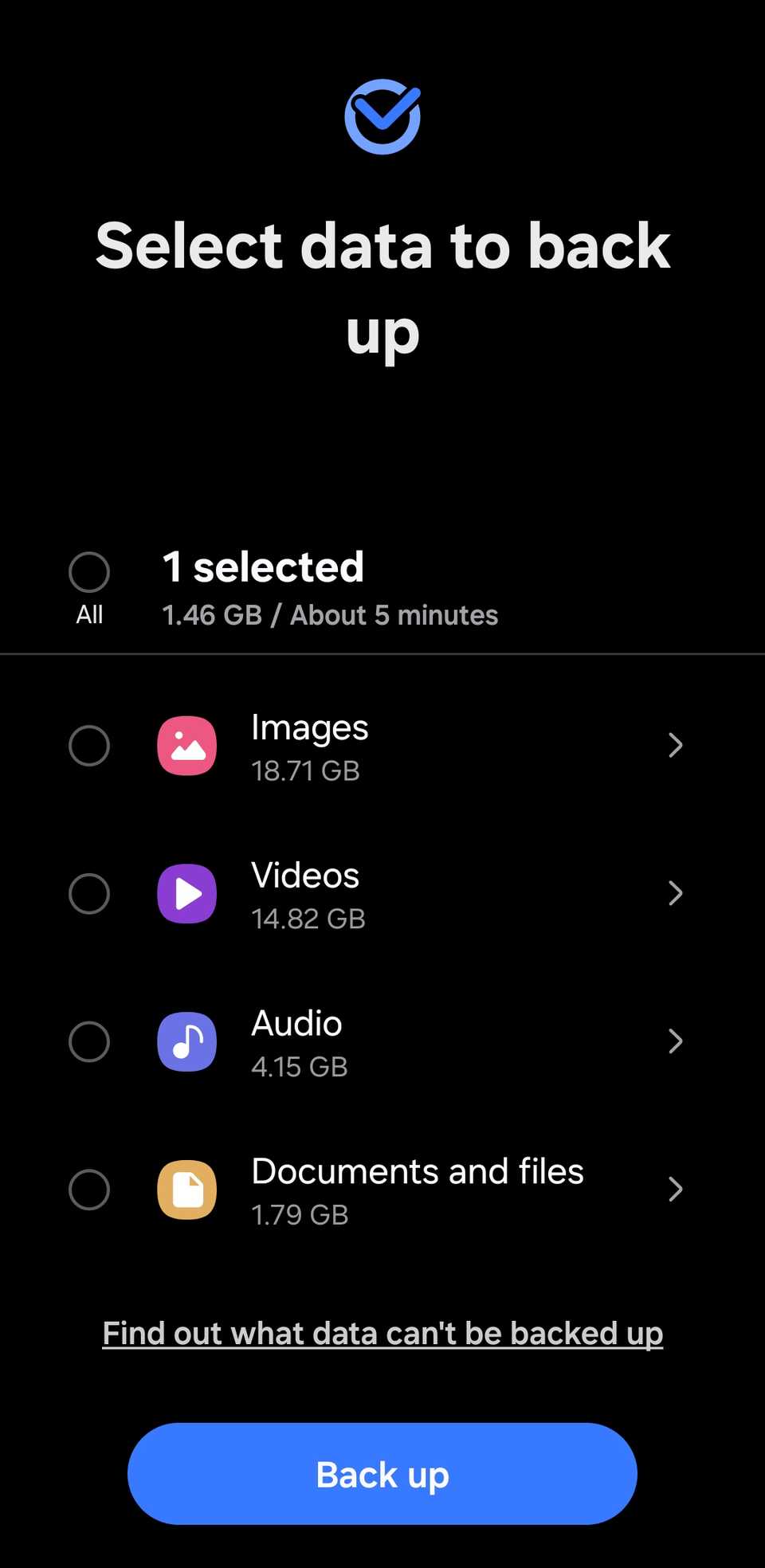Check the Videos selection circle
Screen dimensions: 765x1568
[89, 893]
